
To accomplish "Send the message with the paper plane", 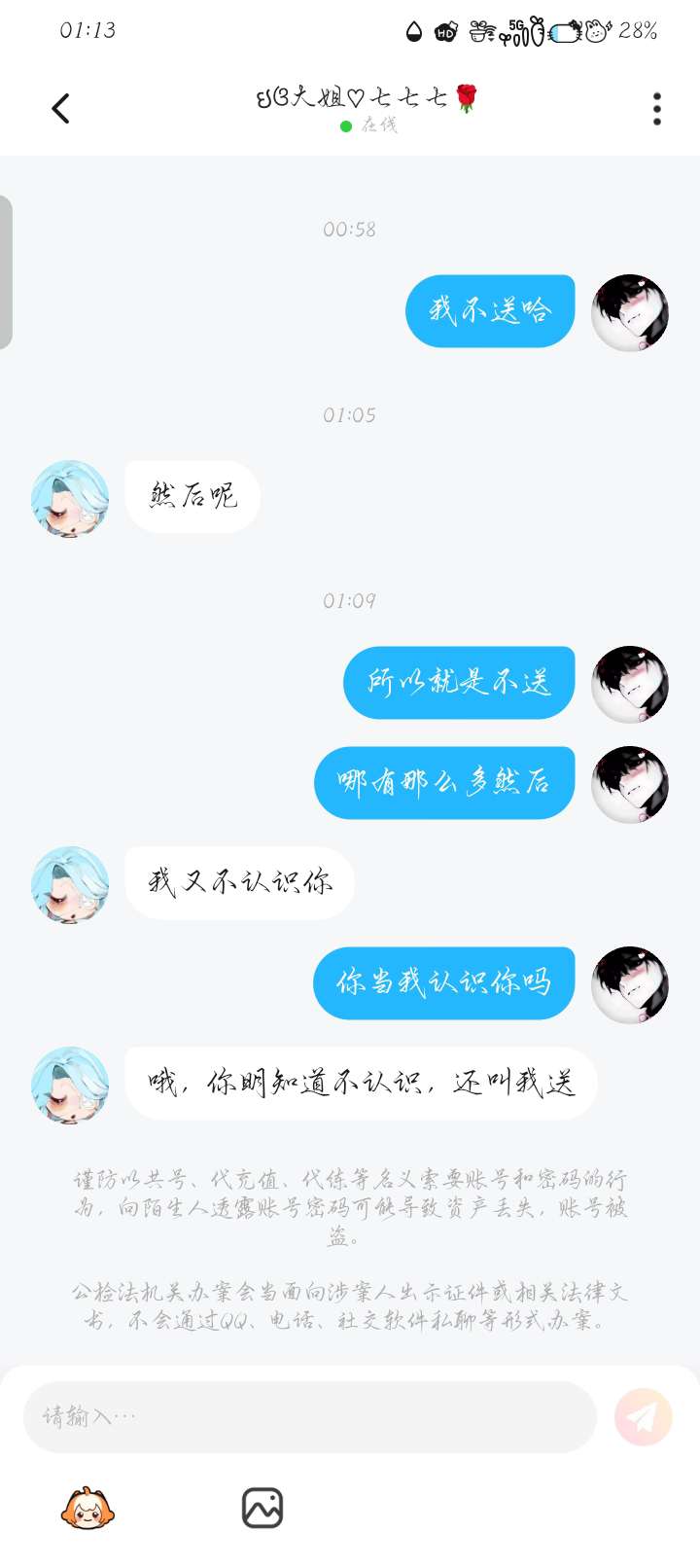I will pyautogui.click(x=643, y=1417).
